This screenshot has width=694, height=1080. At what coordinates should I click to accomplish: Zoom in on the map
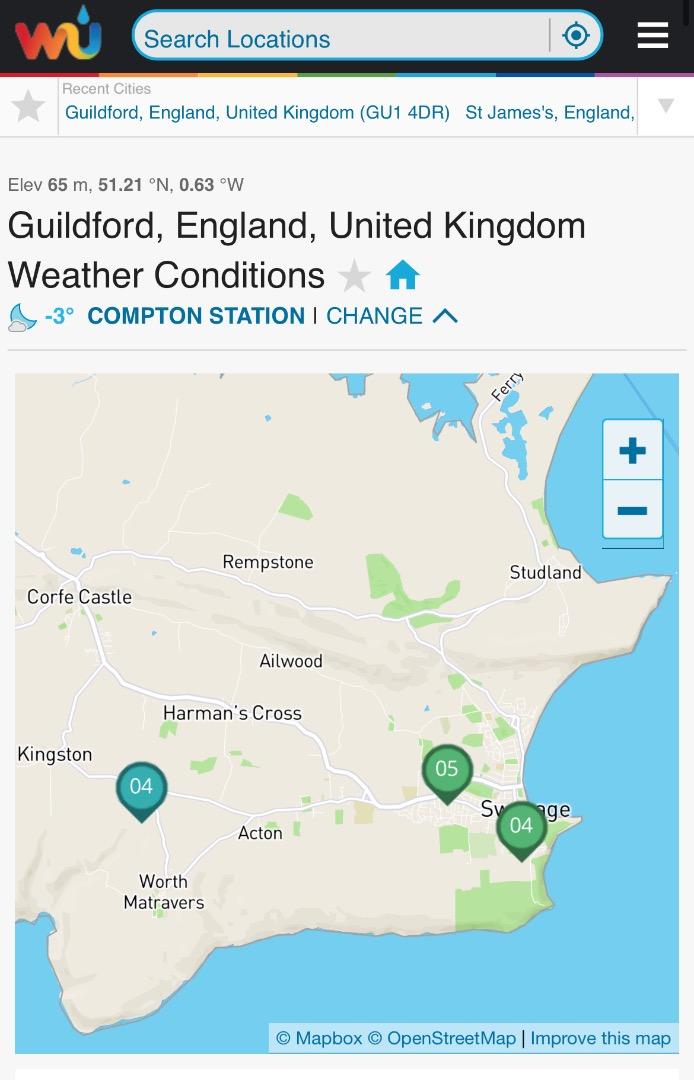pyautogui.click(x=632, y=450)
